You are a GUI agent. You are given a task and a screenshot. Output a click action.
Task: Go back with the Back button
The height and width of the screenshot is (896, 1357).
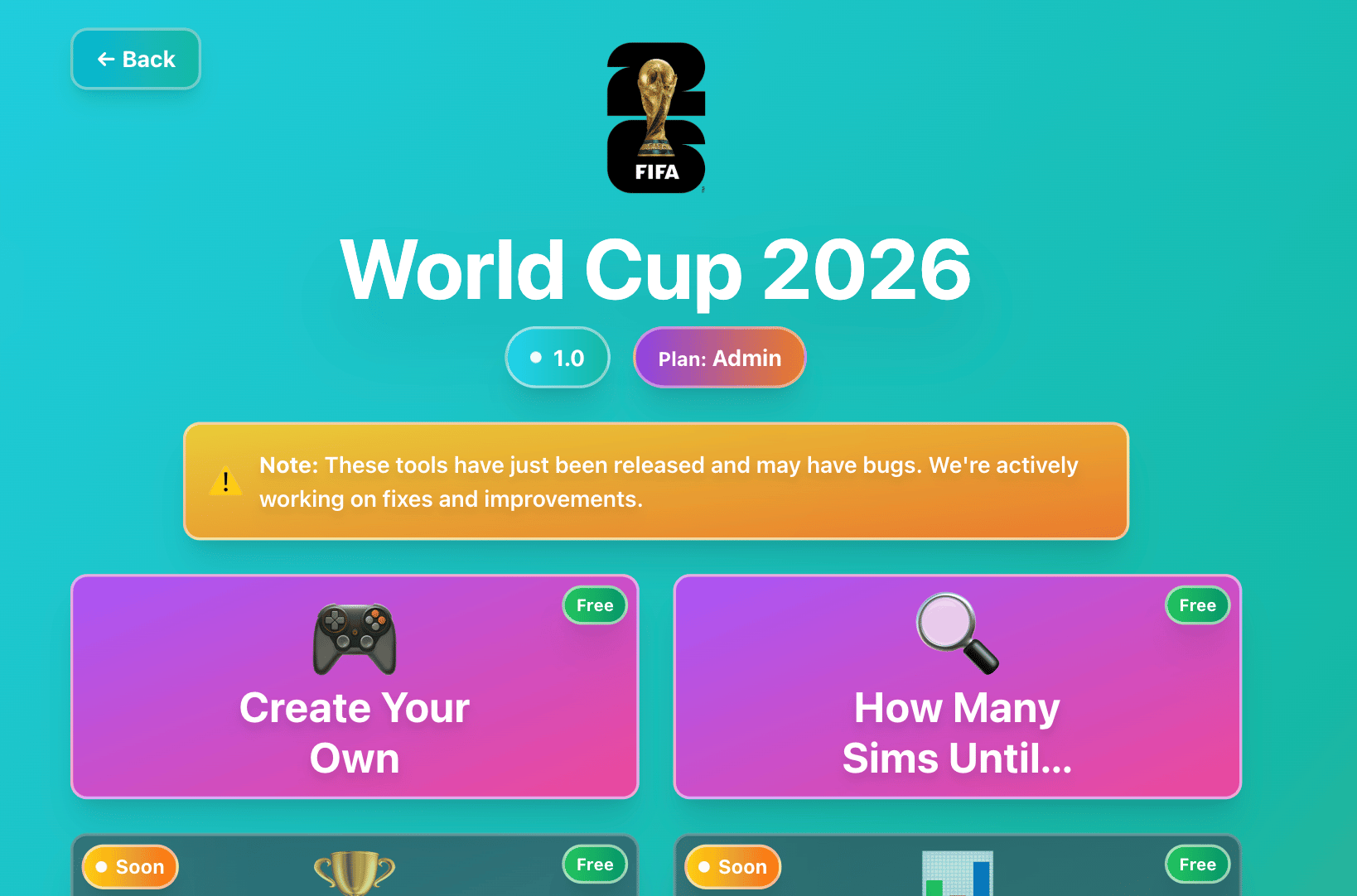click(136, 60)
